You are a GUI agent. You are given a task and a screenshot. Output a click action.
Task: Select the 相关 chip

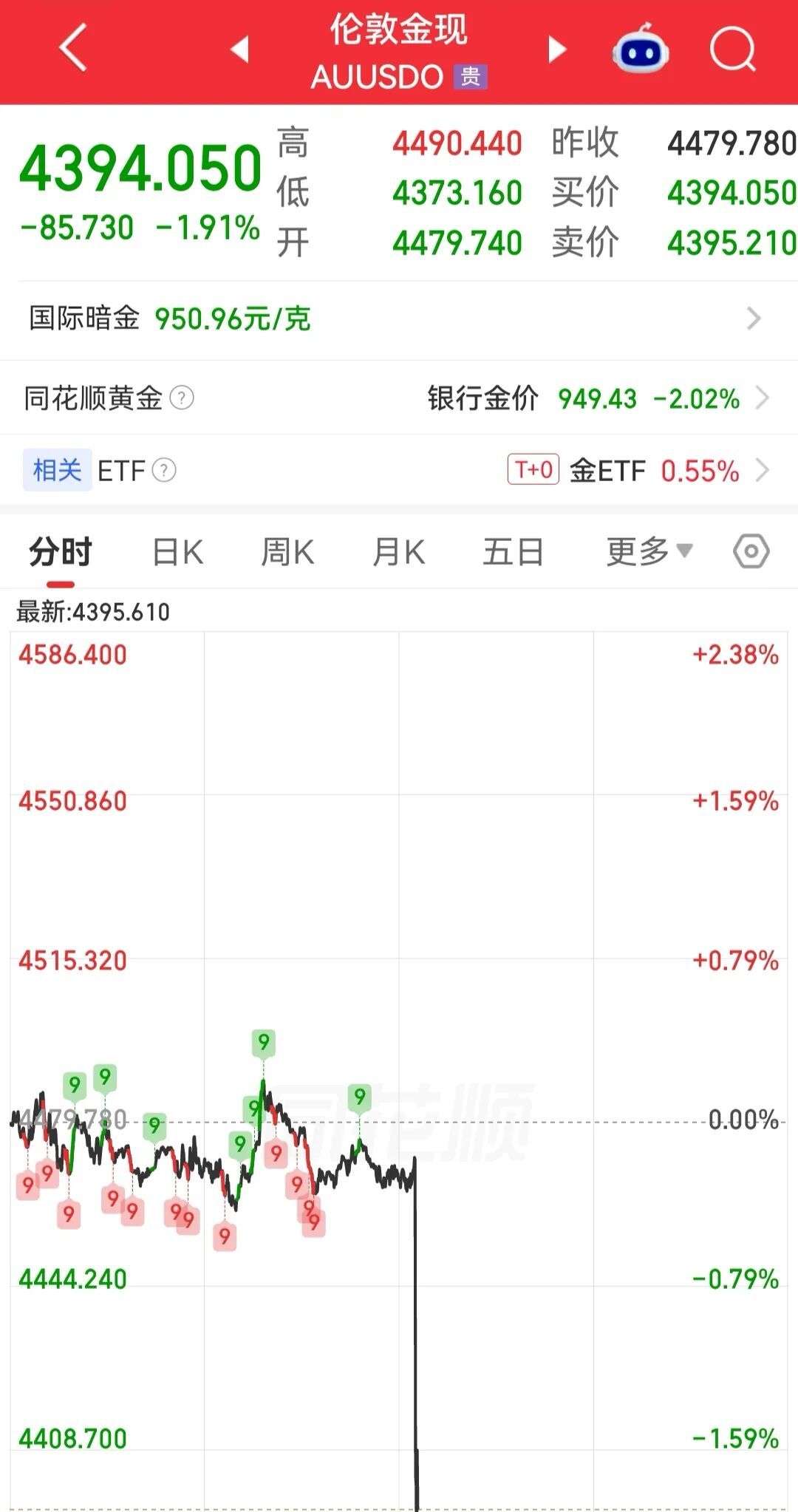[x=57, y=470]
